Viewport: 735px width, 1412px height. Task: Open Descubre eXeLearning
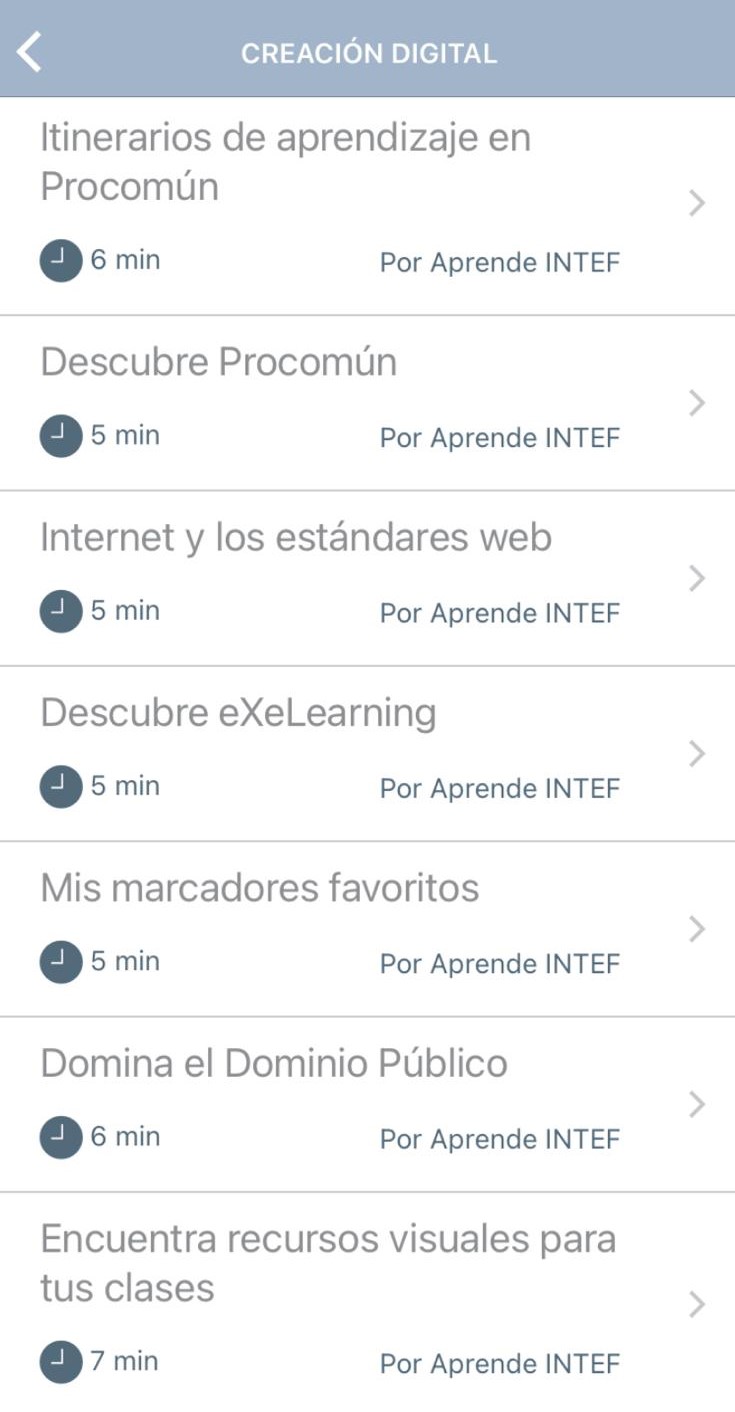[367, 753]
